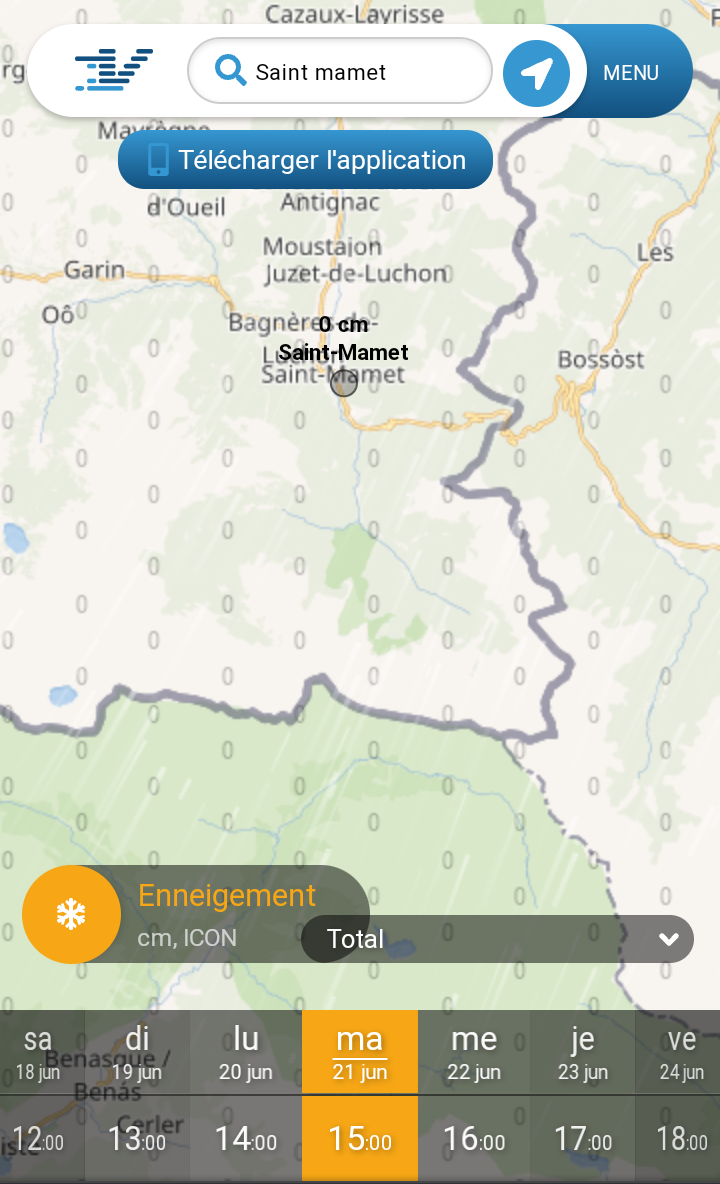Choose the 18:00 time slot

tap(682, 1140)
